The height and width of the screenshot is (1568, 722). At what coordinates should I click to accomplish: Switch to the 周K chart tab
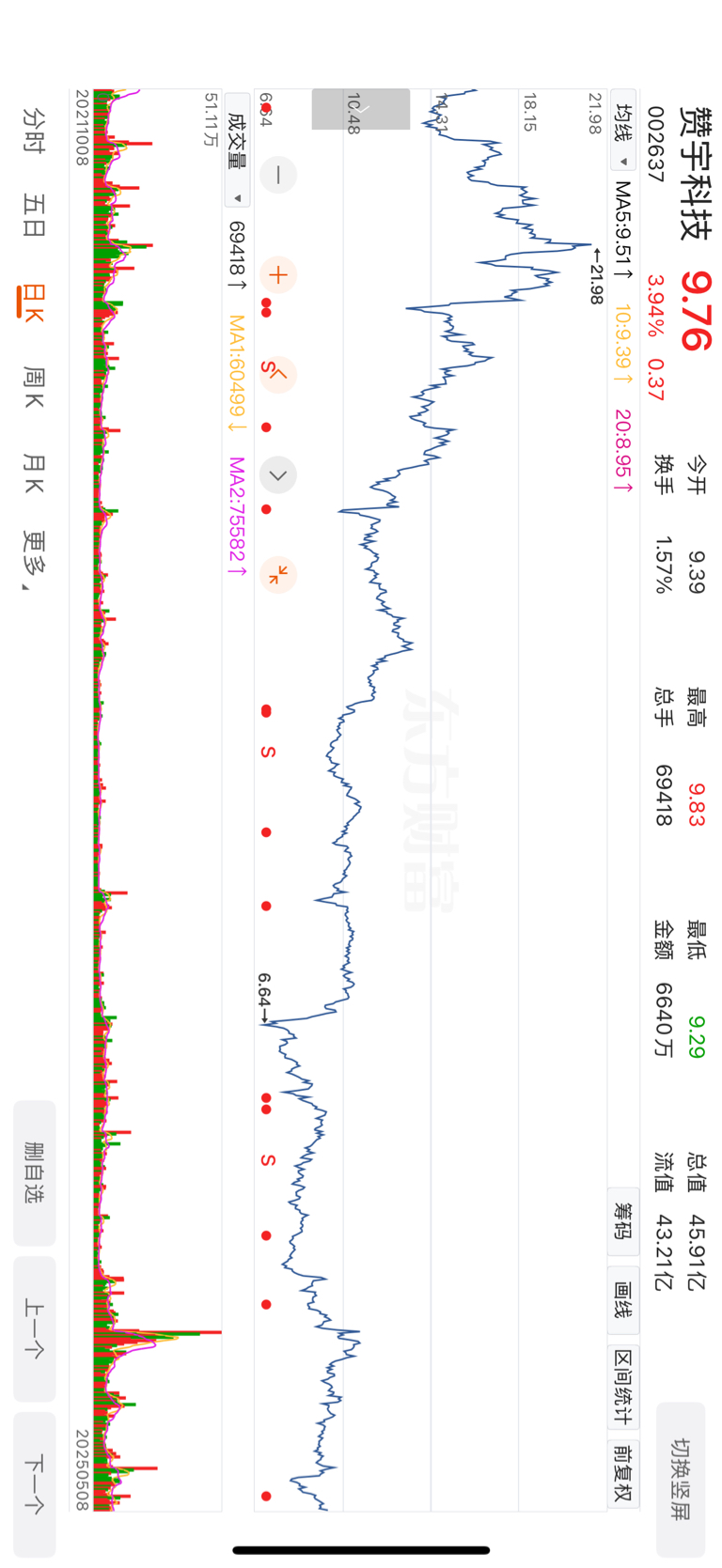pos(33,387)
